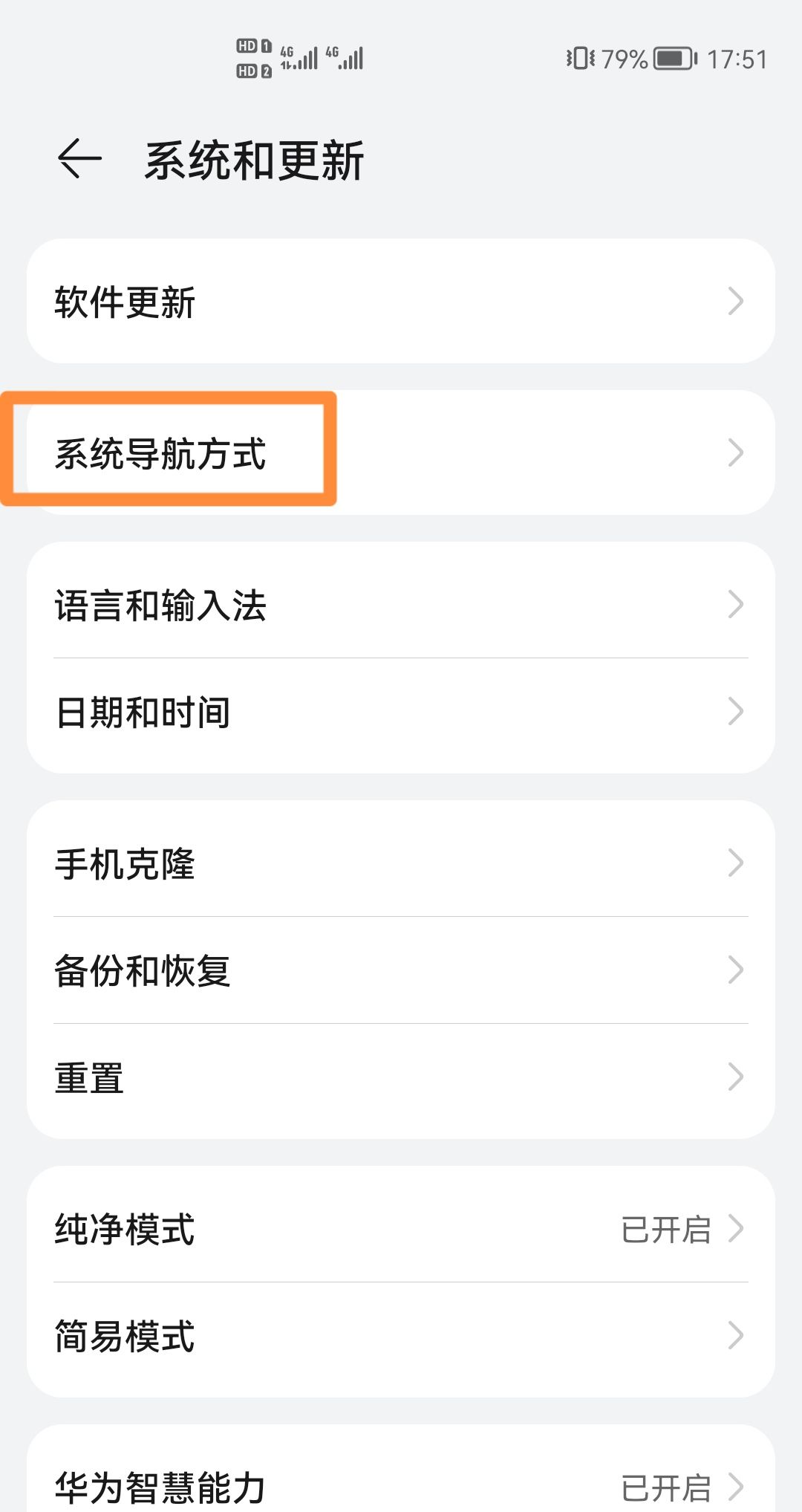Click the vibrate mode status icon
Image resolution: width=802 pixels, height=1512 pixels.
pyautogui.click(x=580, y=58)
